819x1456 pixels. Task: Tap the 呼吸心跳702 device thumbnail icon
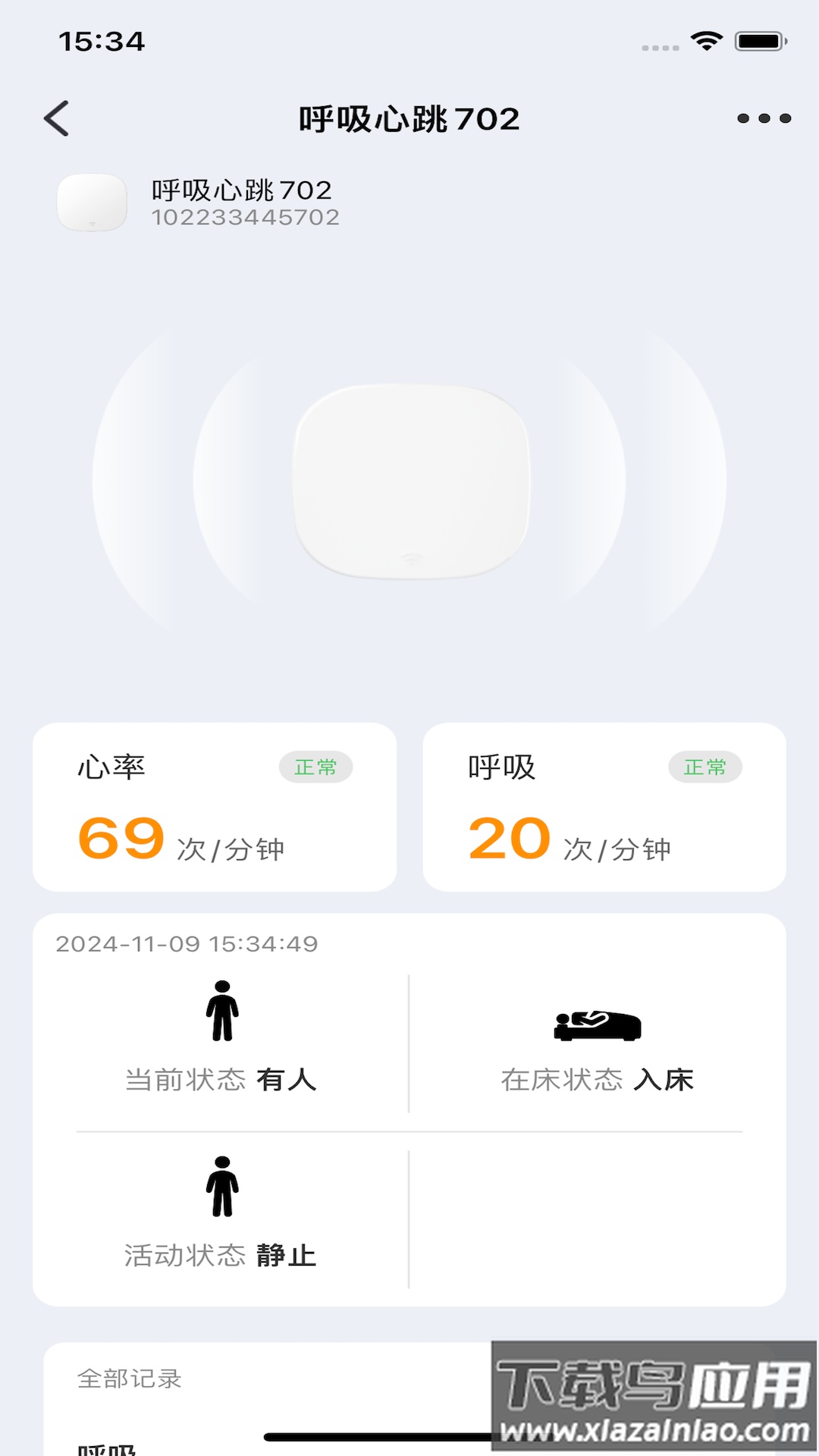91,202
